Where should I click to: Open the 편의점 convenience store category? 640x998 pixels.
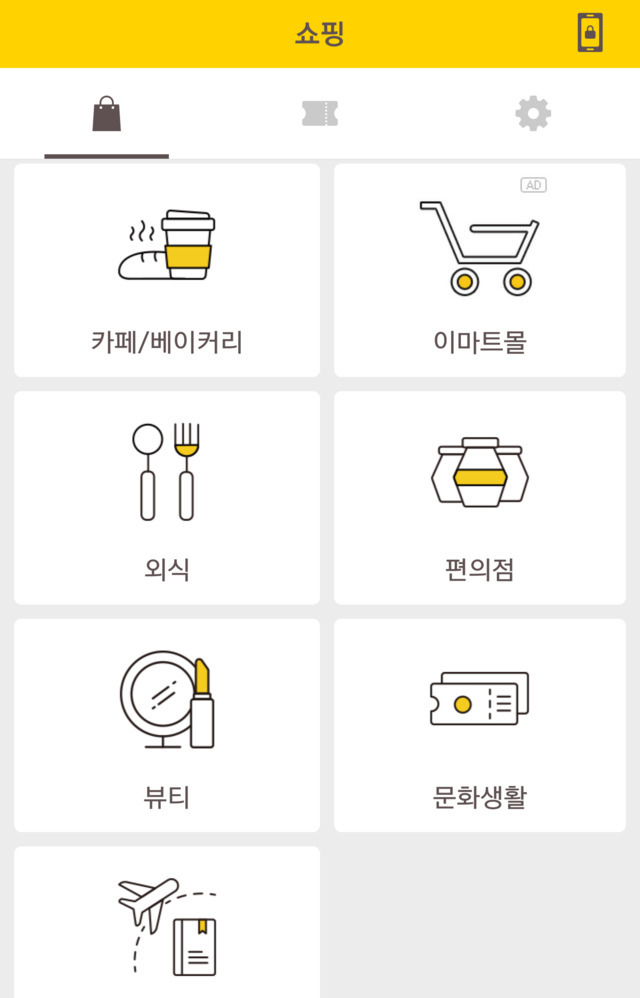coord(480,498)
